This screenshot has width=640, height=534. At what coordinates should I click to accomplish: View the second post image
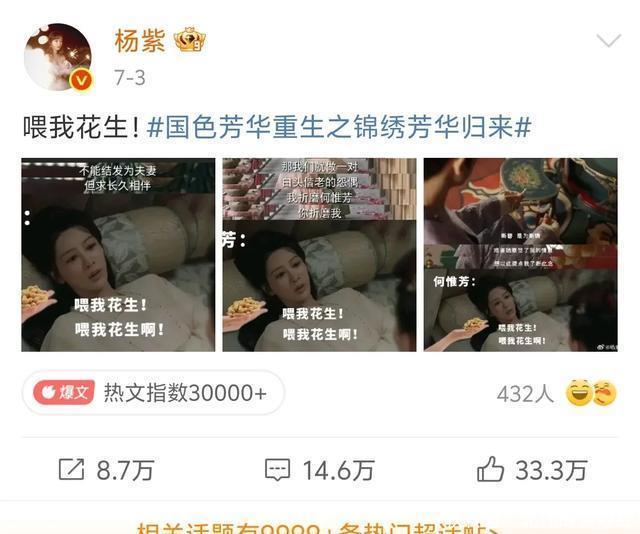(x=318, y=255)
